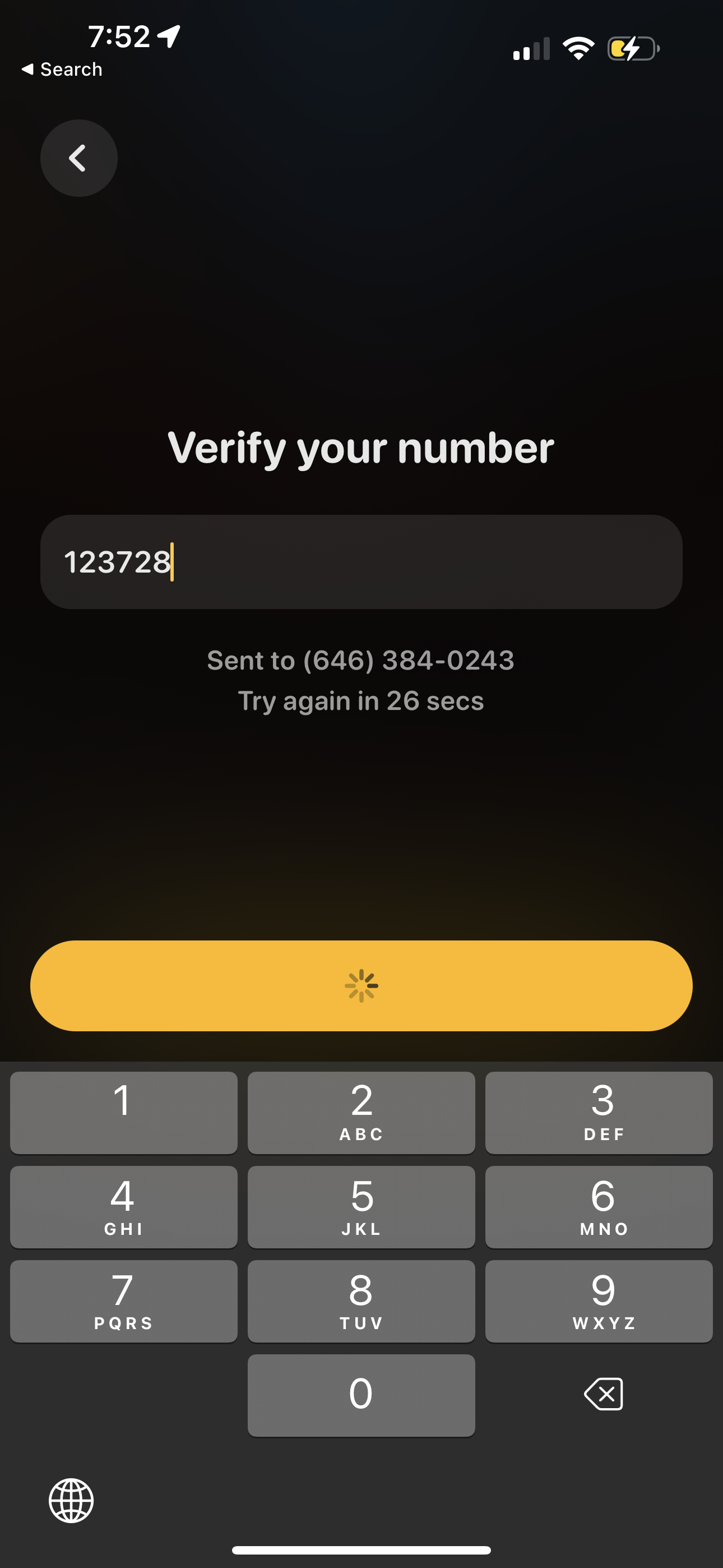Enter digit 1 on keypad
Image resolution: width=723 pixels, height=1568 pixels.
click(x=123, y=1112)
